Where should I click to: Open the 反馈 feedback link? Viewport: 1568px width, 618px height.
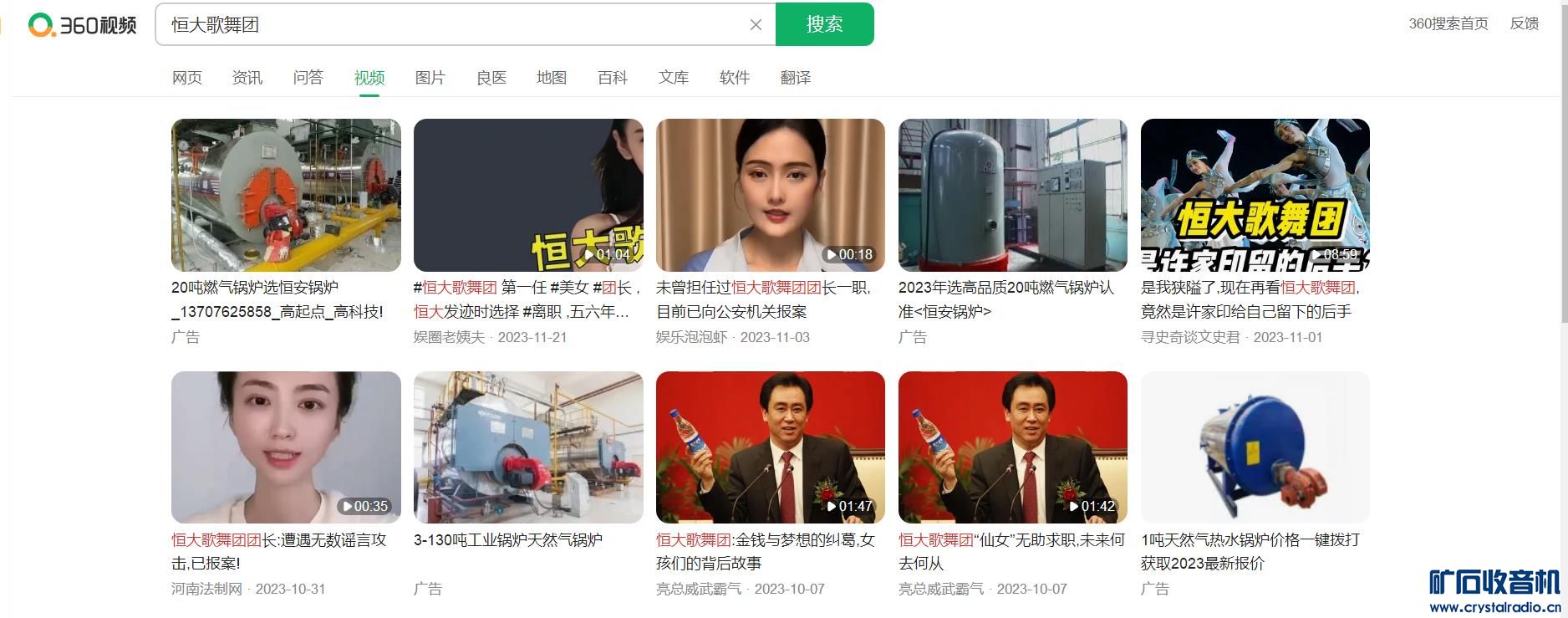[1525, 23]
